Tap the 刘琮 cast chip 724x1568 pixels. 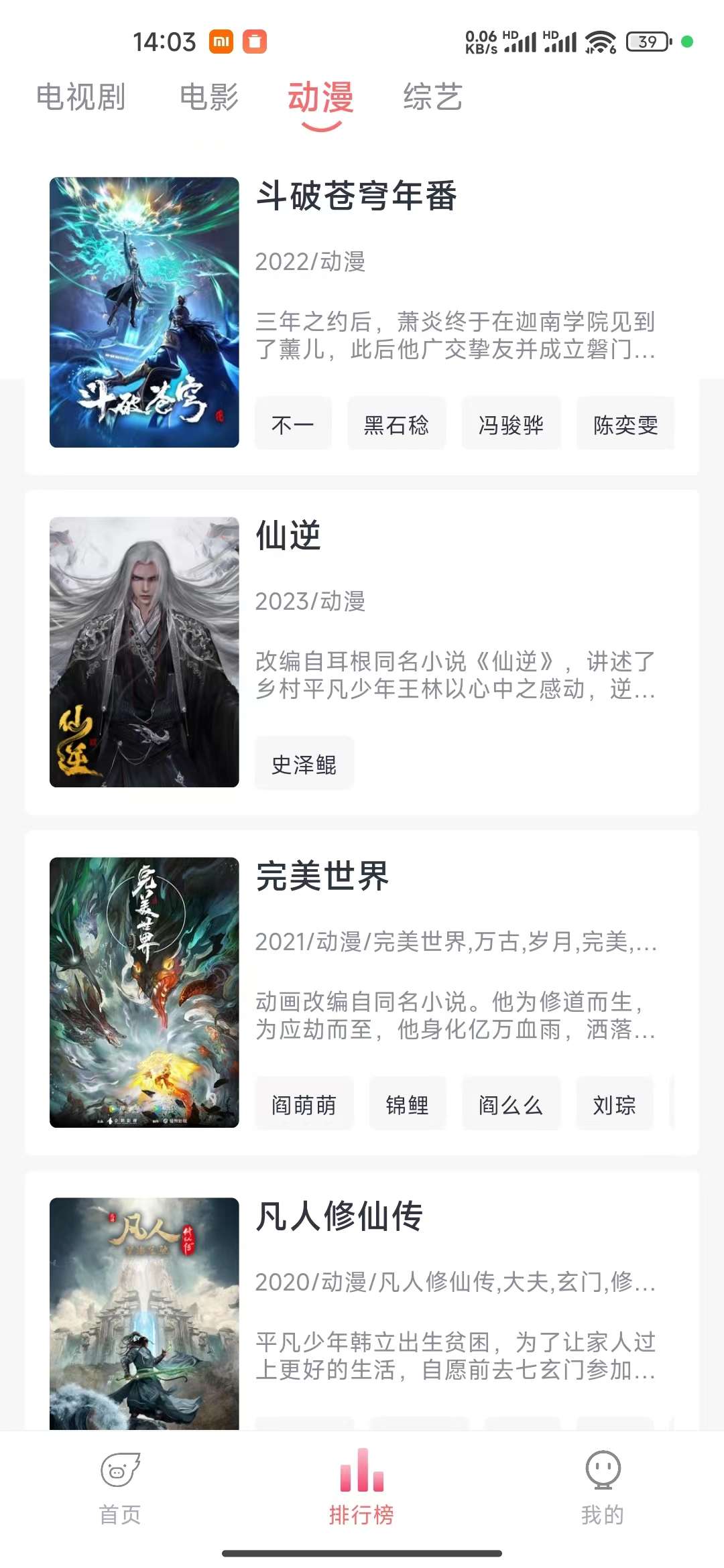[614, 1105]
